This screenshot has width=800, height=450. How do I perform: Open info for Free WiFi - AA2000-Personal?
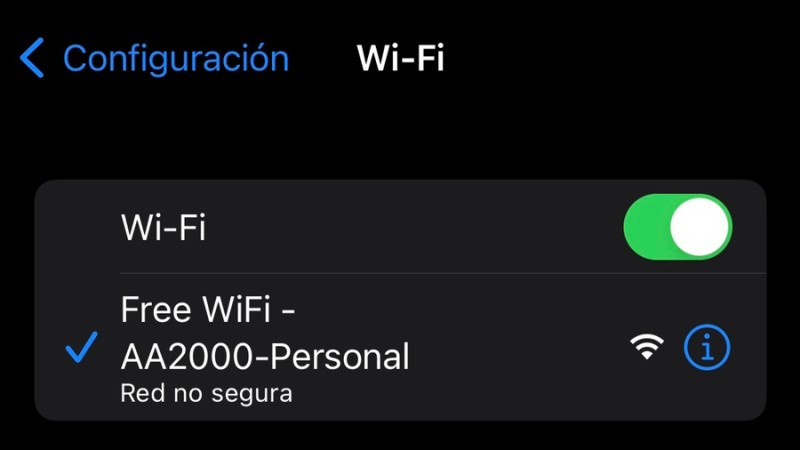707,347
